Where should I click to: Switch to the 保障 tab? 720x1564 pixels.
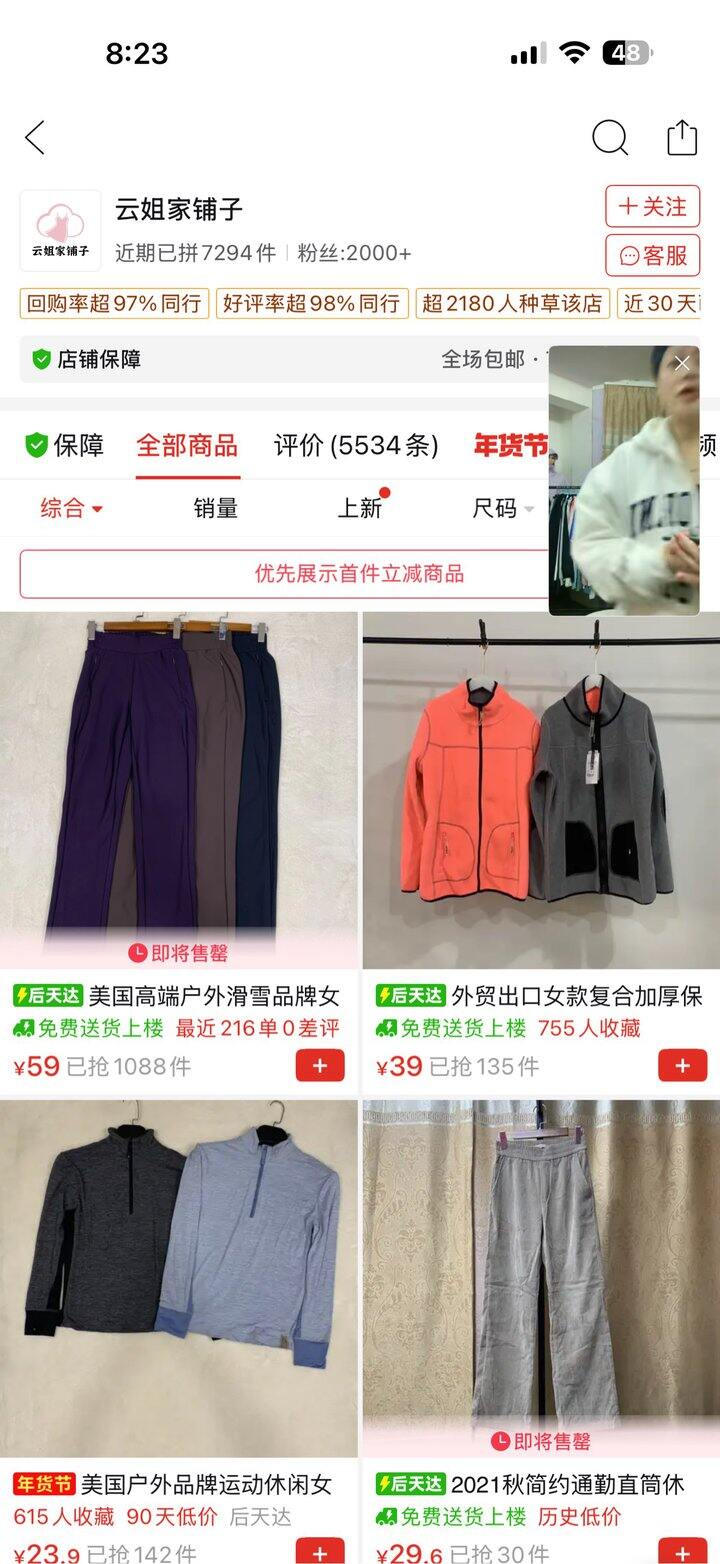coord(65,445)
